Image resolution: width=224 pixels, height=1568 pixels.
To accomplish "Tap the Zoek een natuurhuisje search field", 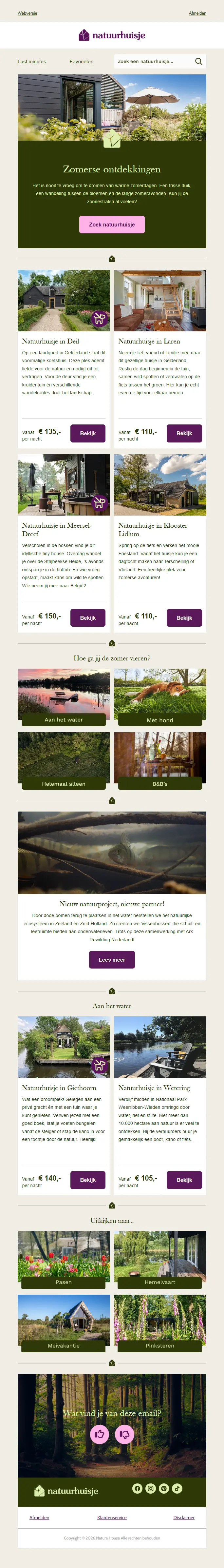I will pyautogui.click(x=152, y=62).
